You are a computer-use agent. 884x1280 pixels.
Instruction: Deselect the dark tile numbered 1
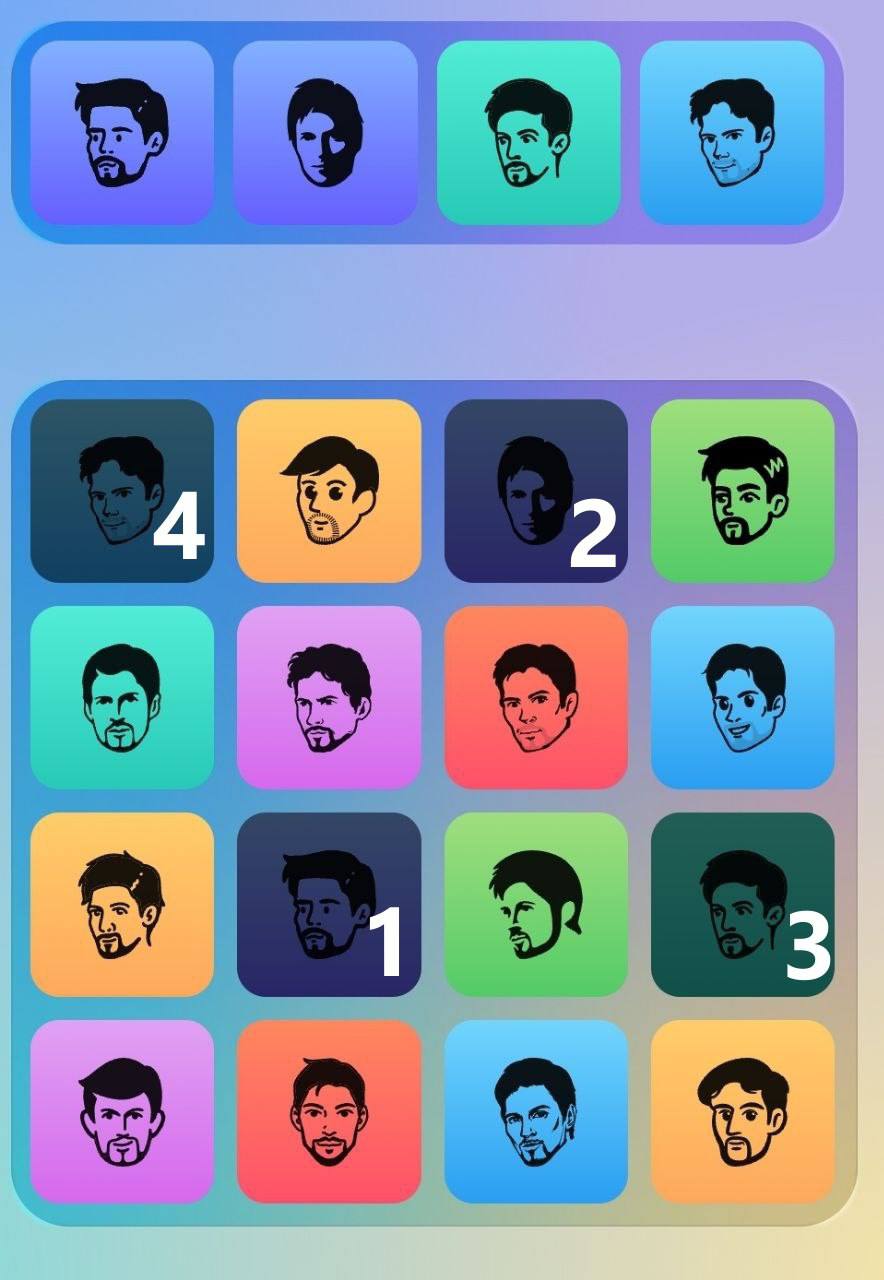click(x=328, y=904)
